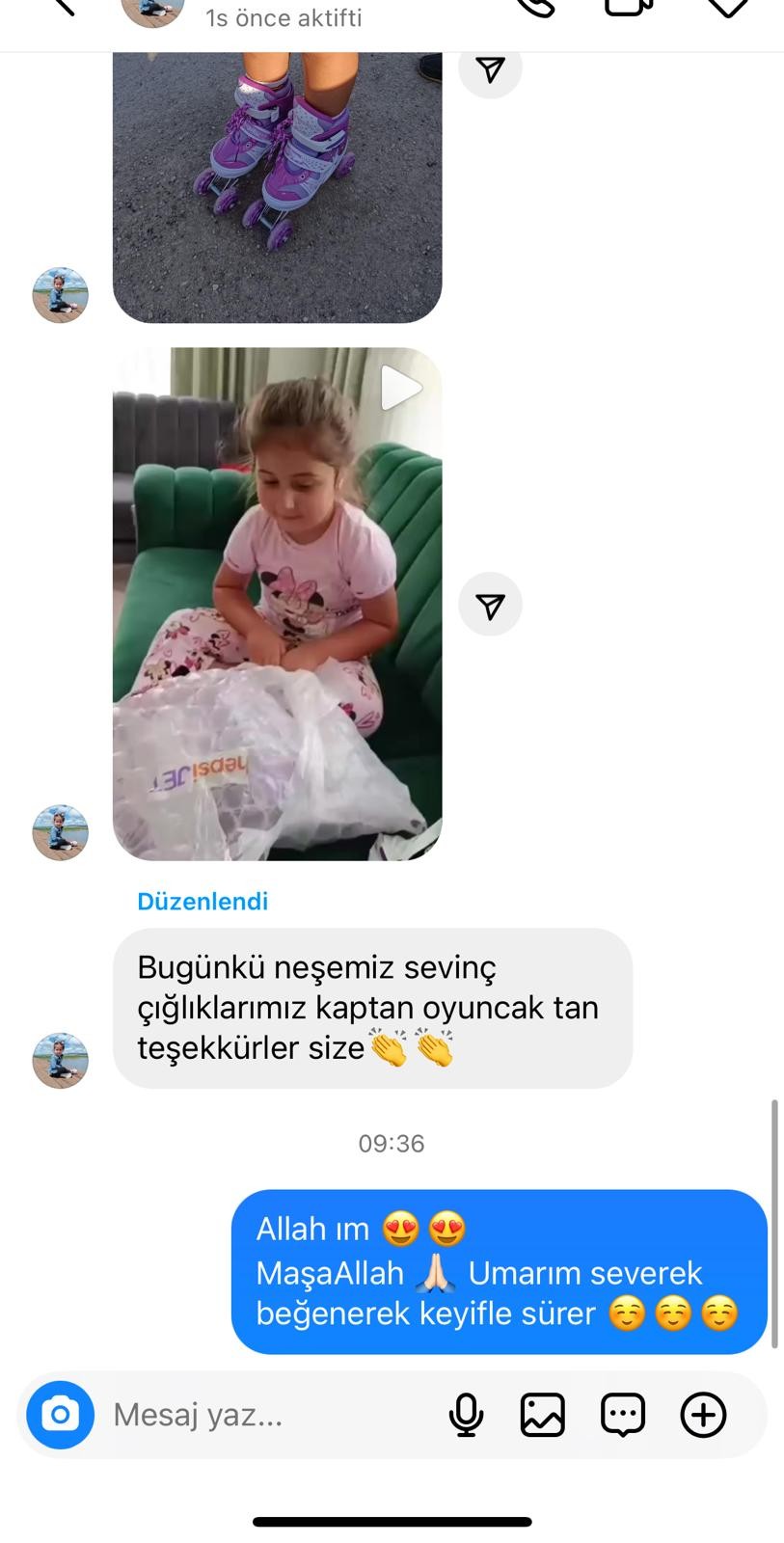
Task: Start a voice call
Action: [x=536, y=8]
